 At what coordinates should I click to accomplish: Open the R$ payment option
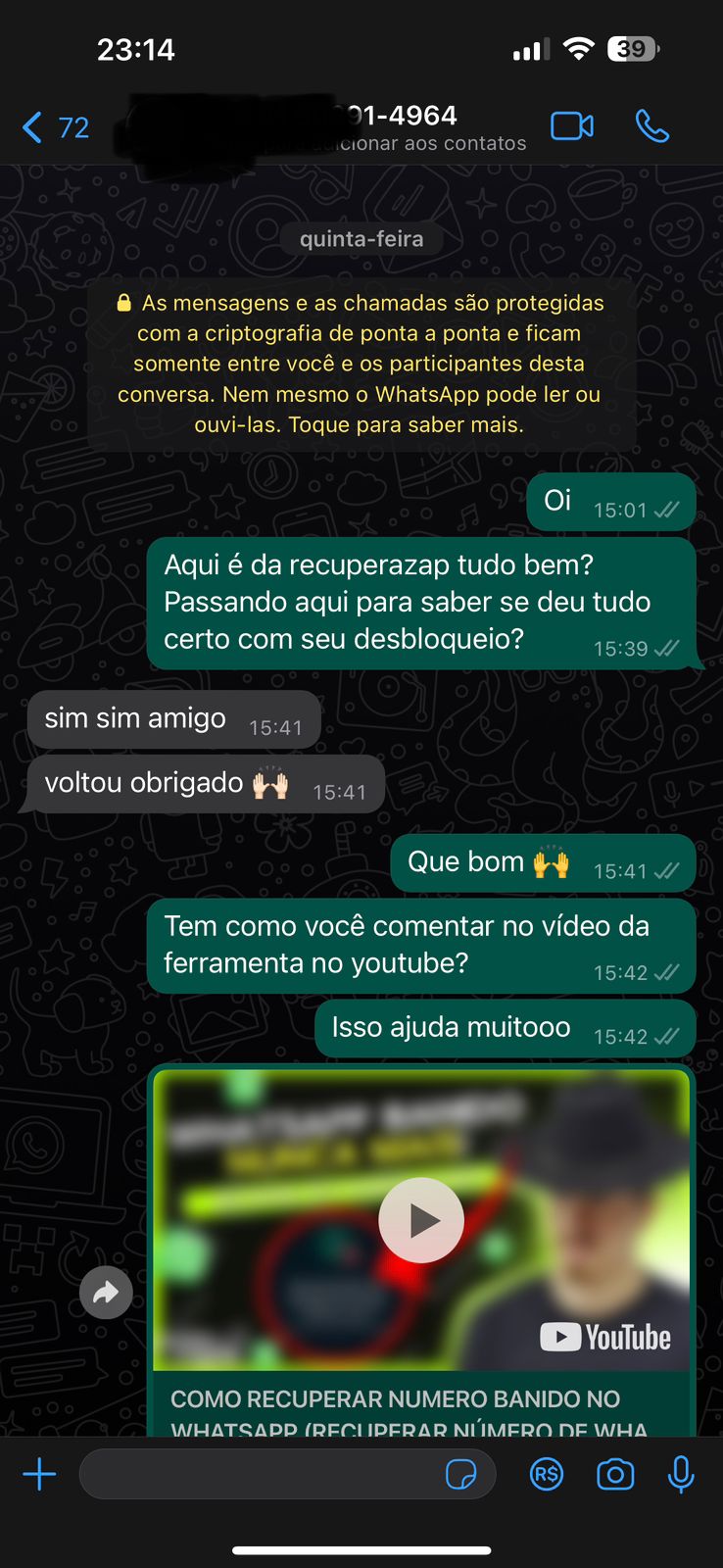[547, 1474]
